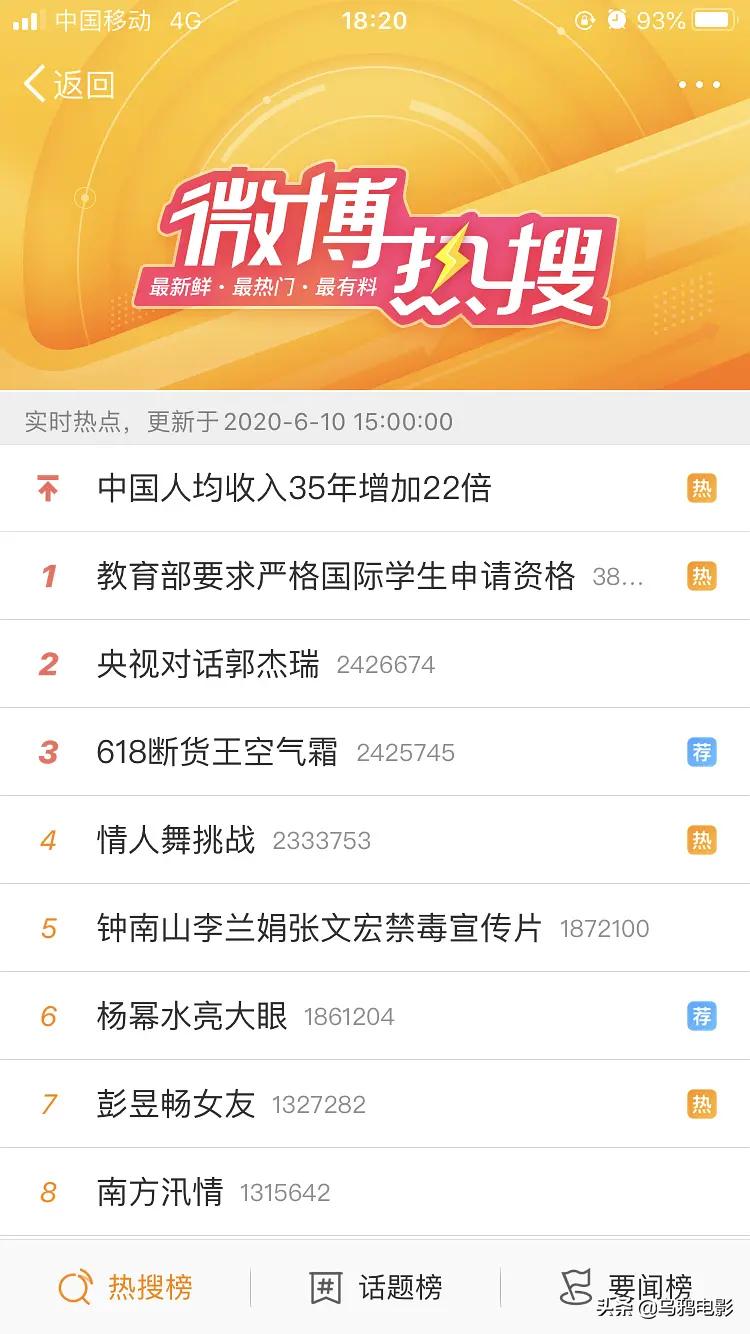Tap the 荐 badge beside 杨幂水亮大眼

(x=703, y=1016)
